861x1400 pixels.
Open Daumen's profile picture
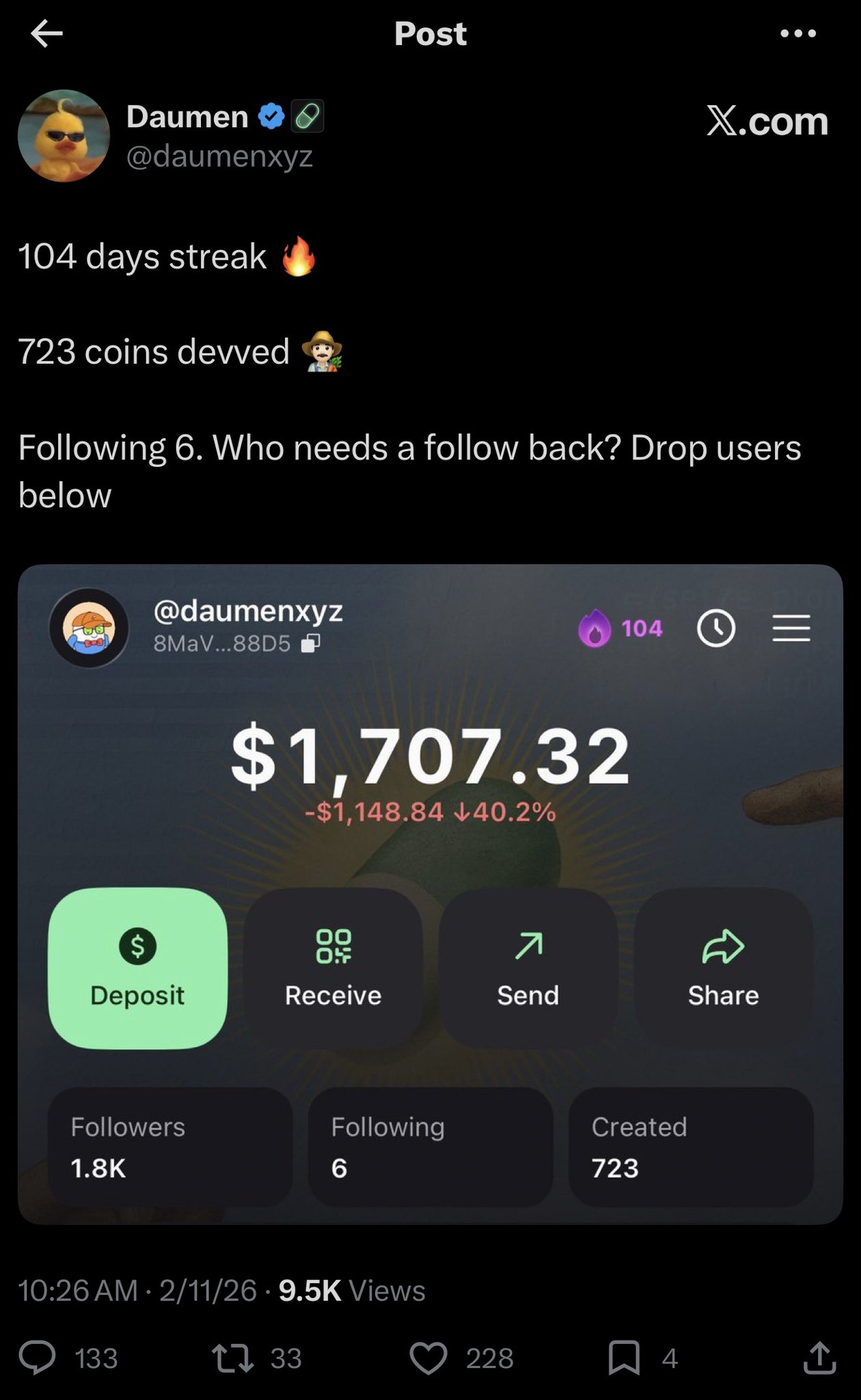click(64, 135)
